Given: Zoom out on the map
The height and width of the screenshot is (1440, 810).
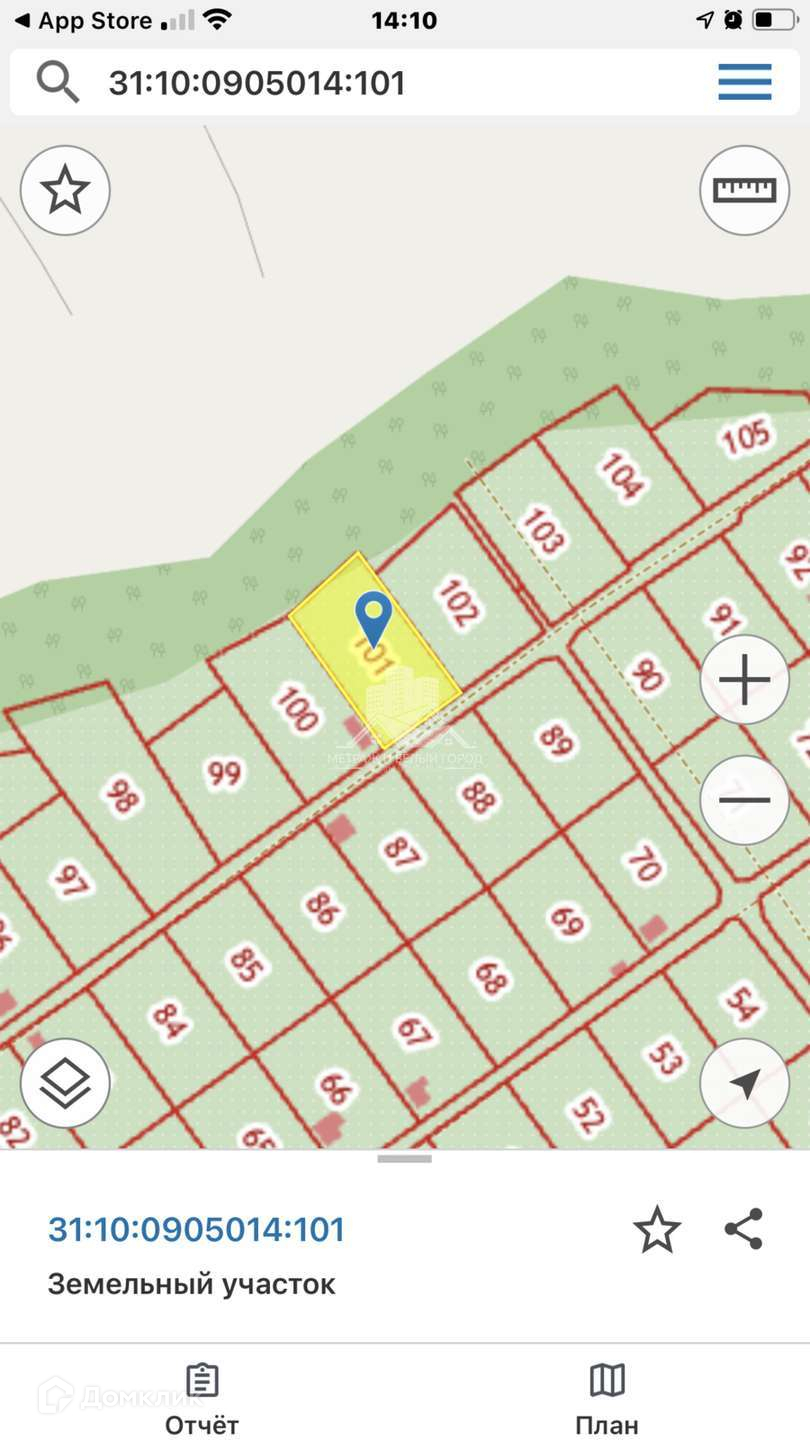Looking at the screenshot, I should click(x=744, y=800).
